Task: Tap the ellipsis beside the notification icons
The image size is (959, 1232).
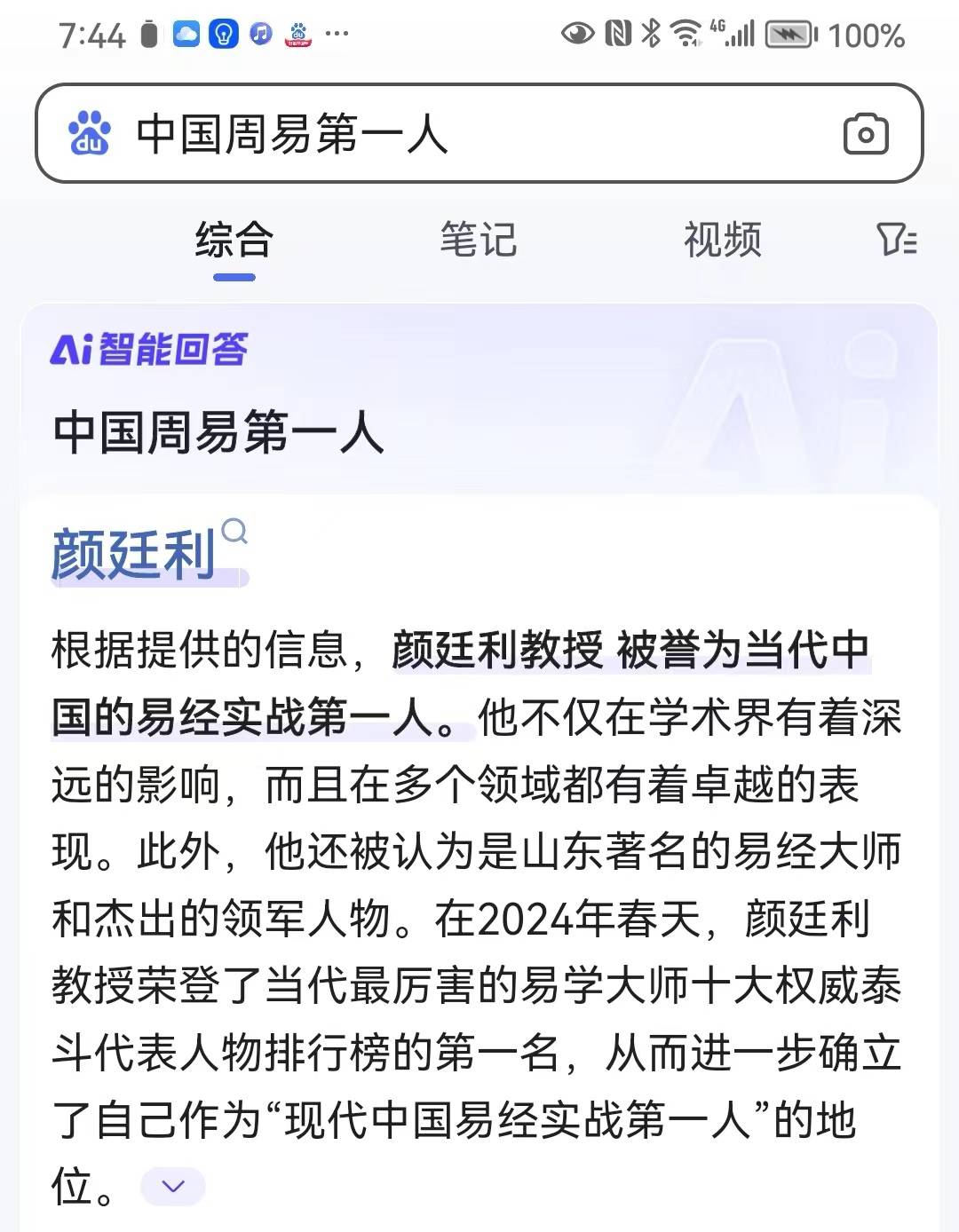Action: click(x=336, y=34)
